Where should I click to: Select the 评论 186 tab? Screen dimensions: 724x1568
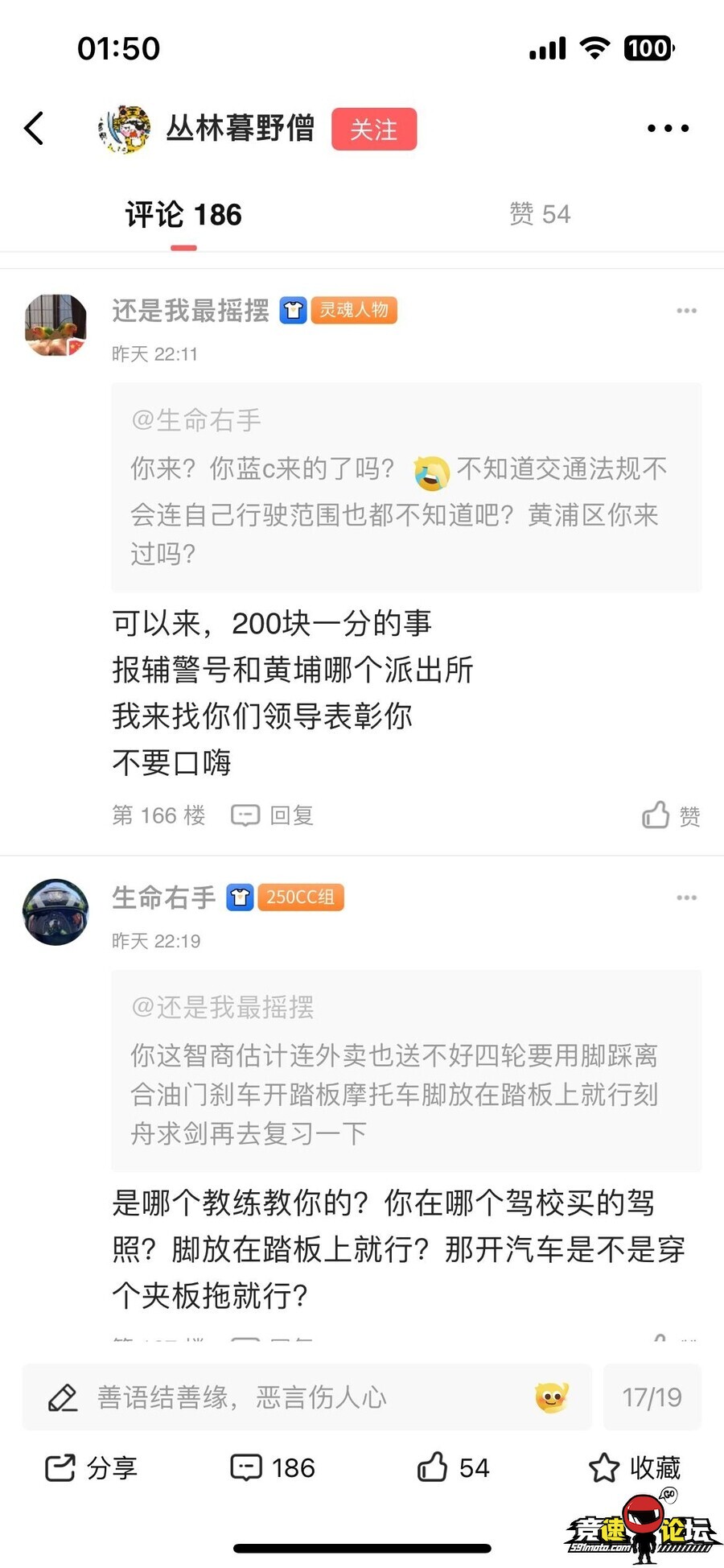[183, 215]
